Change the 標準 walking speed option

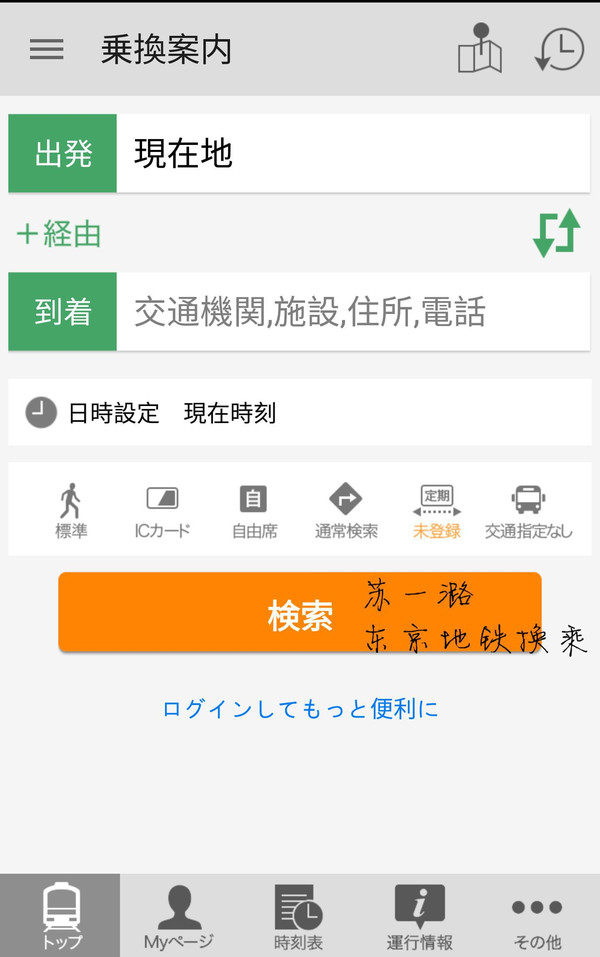click(x=71, y=511)
